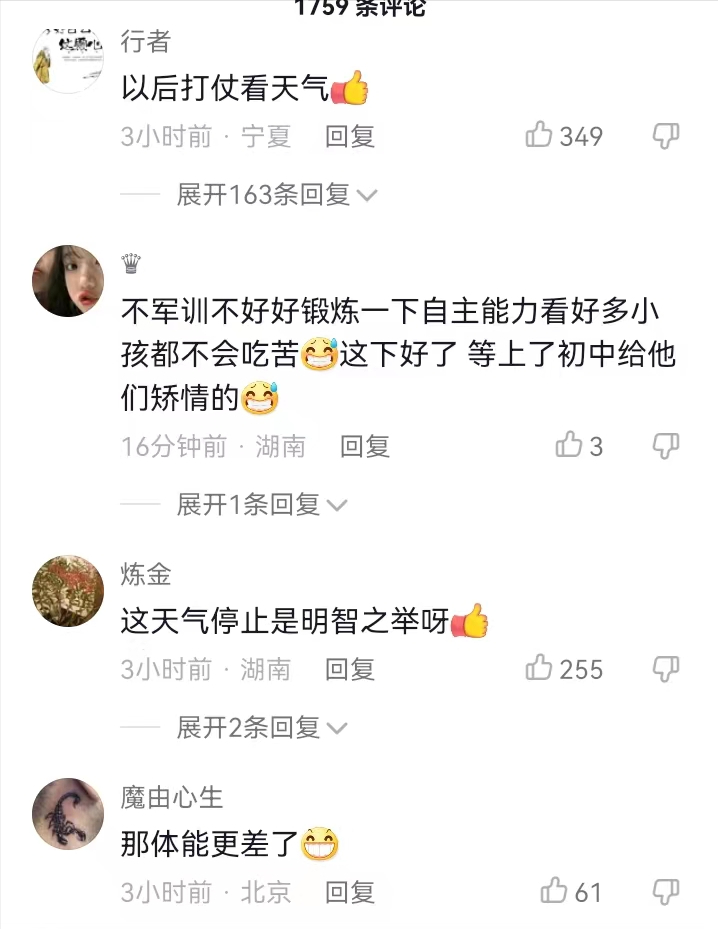718x929 pixels.
Task: Reply to 炼金's comment
Action: [350, 668]
